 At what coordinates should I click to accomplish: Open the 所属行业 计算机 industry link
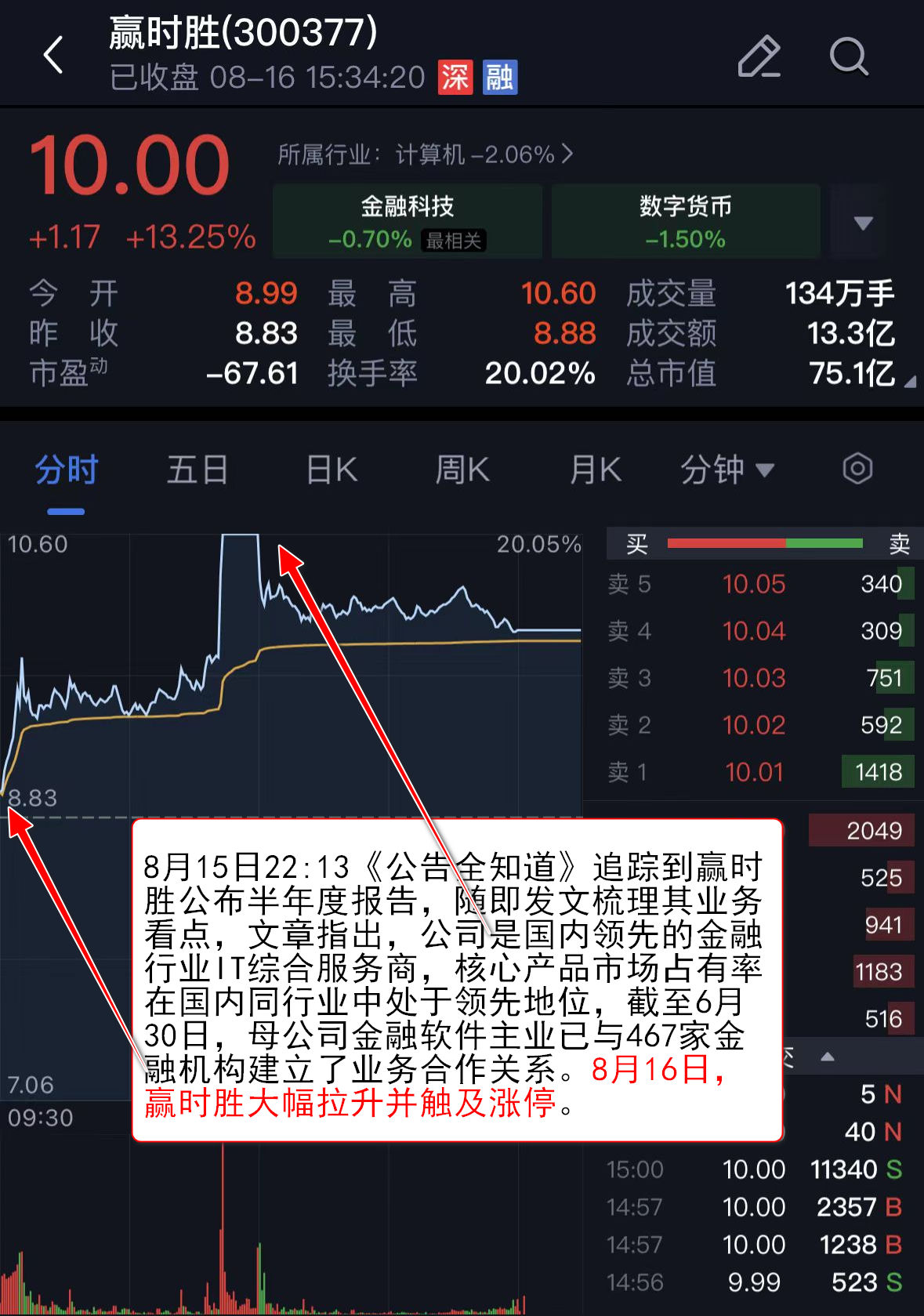click(x=426, y=154)
